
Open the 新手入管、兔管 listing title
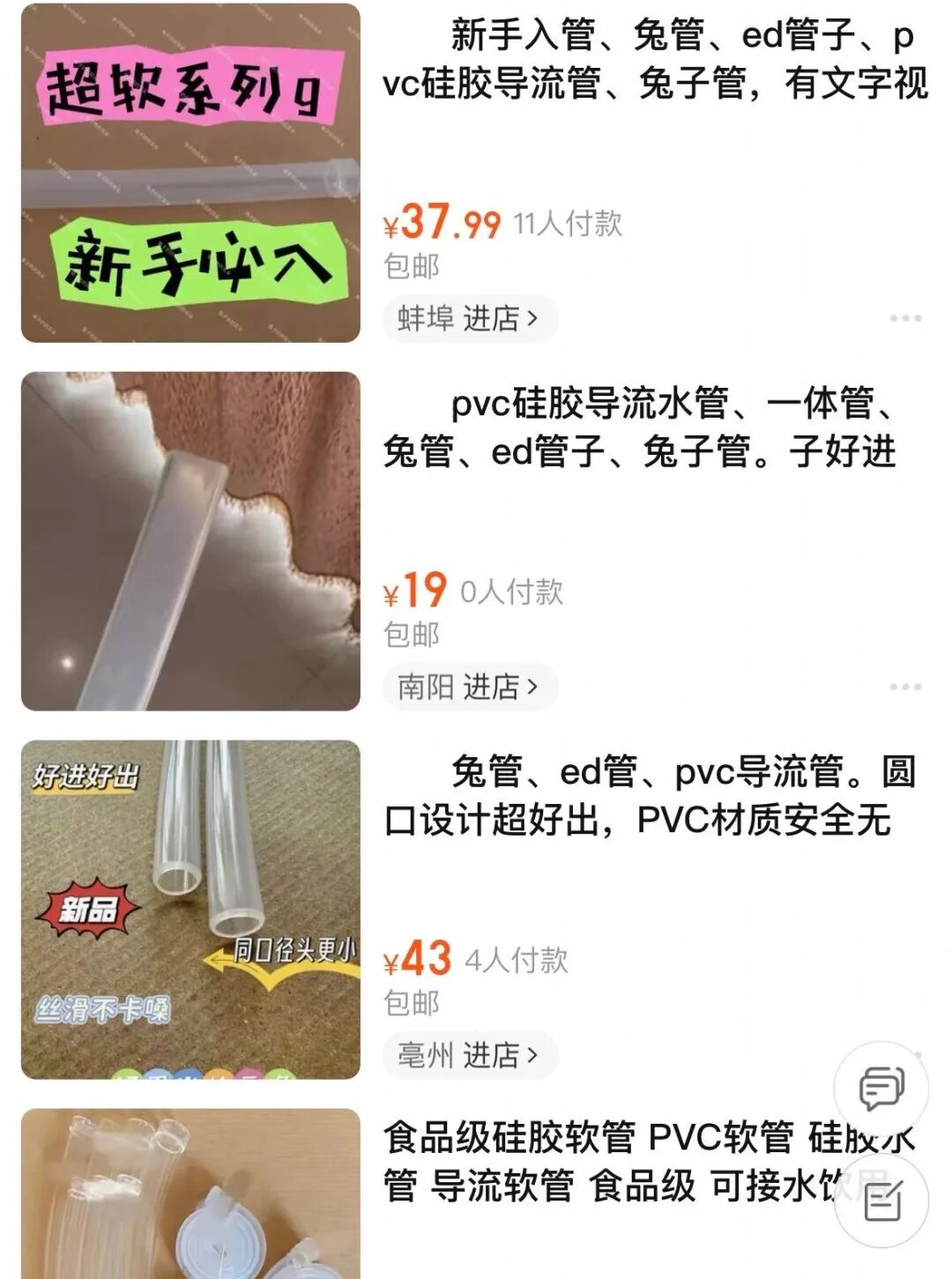pyautogui.click(x=654, y=60)
